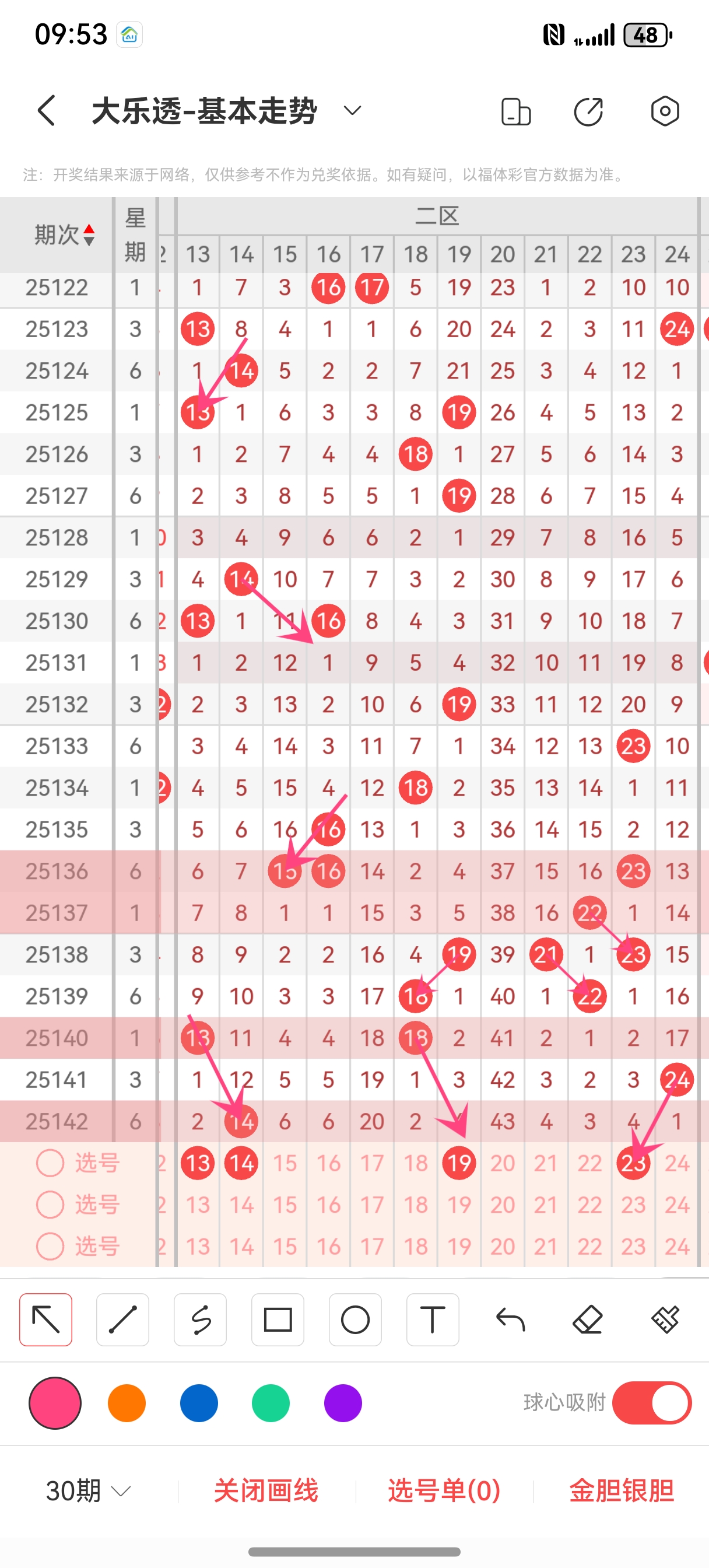Clear all drawings with the brush icon

click(665, 1319)
